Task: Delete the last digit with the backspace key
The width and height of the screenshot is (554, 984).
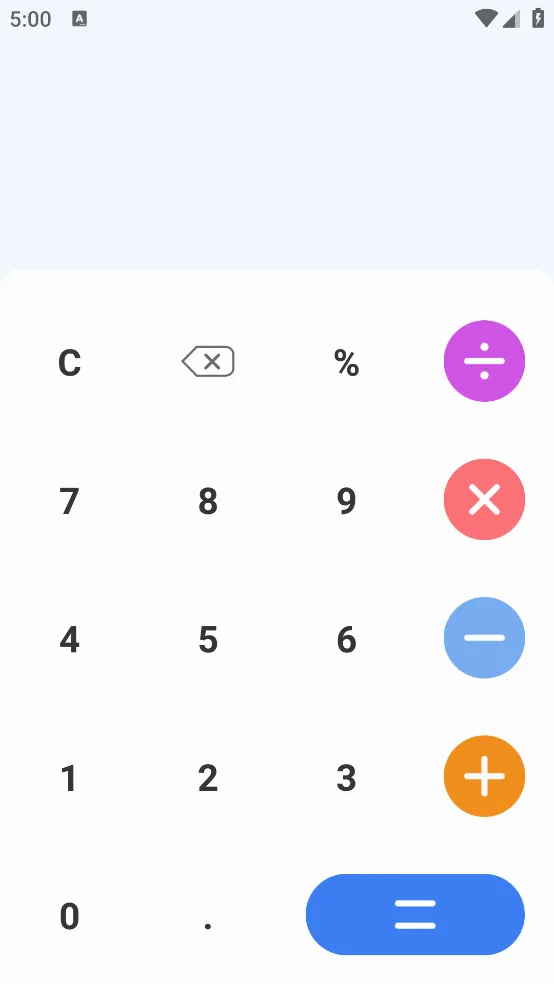Action: tap(208, 361)
